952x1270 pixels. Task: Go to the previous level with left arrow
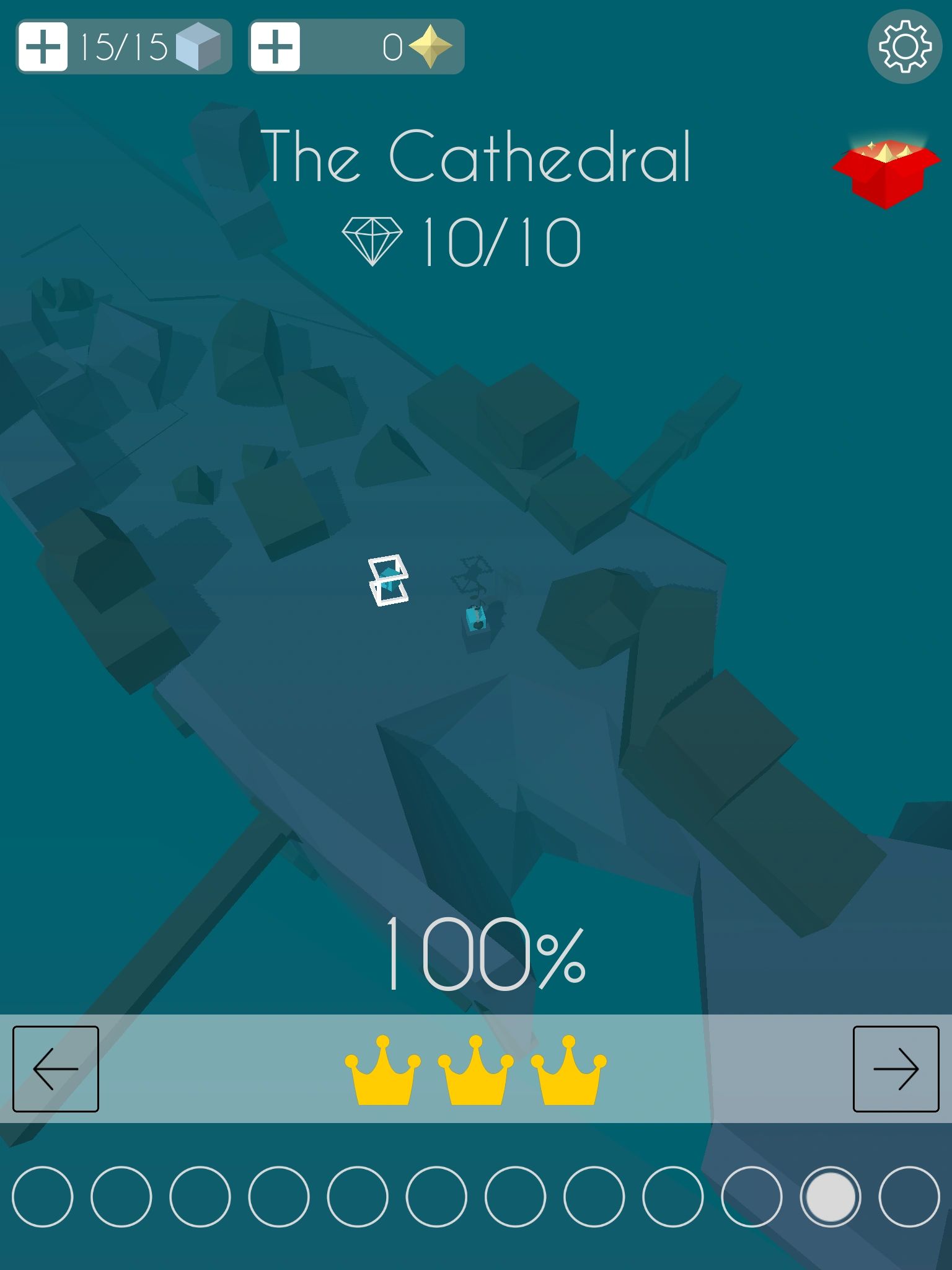pos(56,1068)
